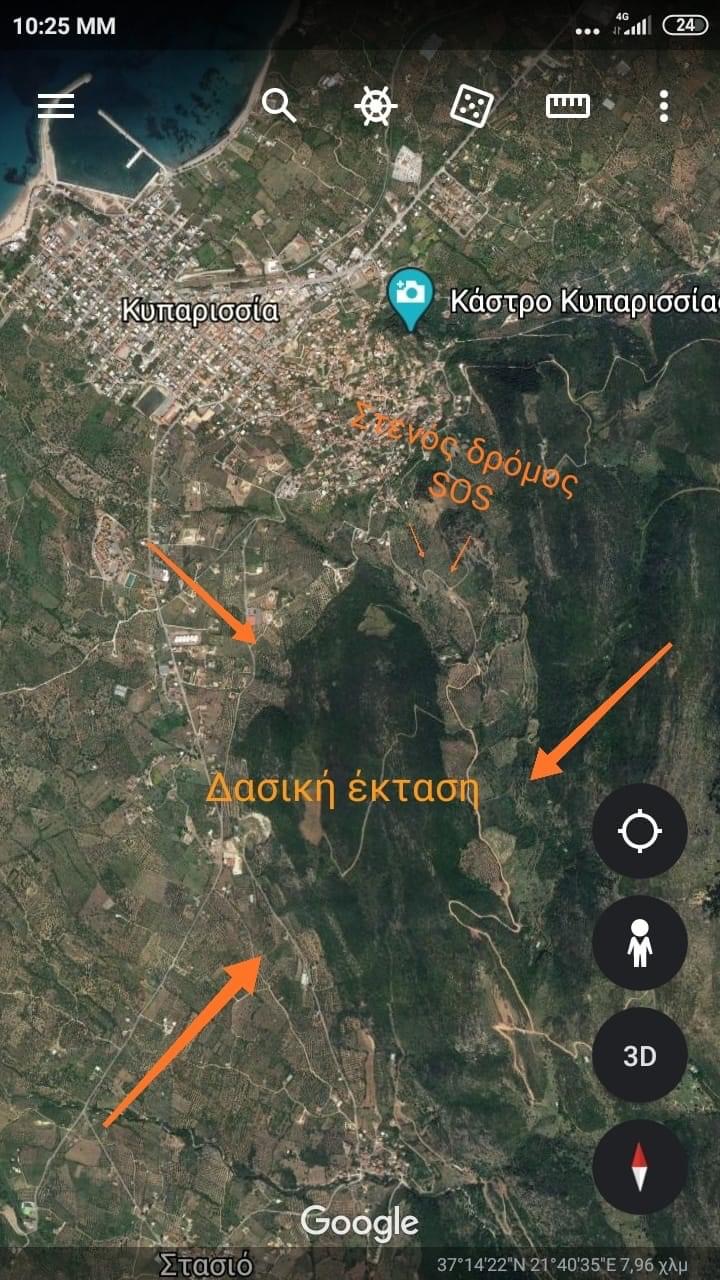Tap the search magnifier icon
This screenshot has height=1280, width=720.
pyautogui.click(x=279, y=105)
